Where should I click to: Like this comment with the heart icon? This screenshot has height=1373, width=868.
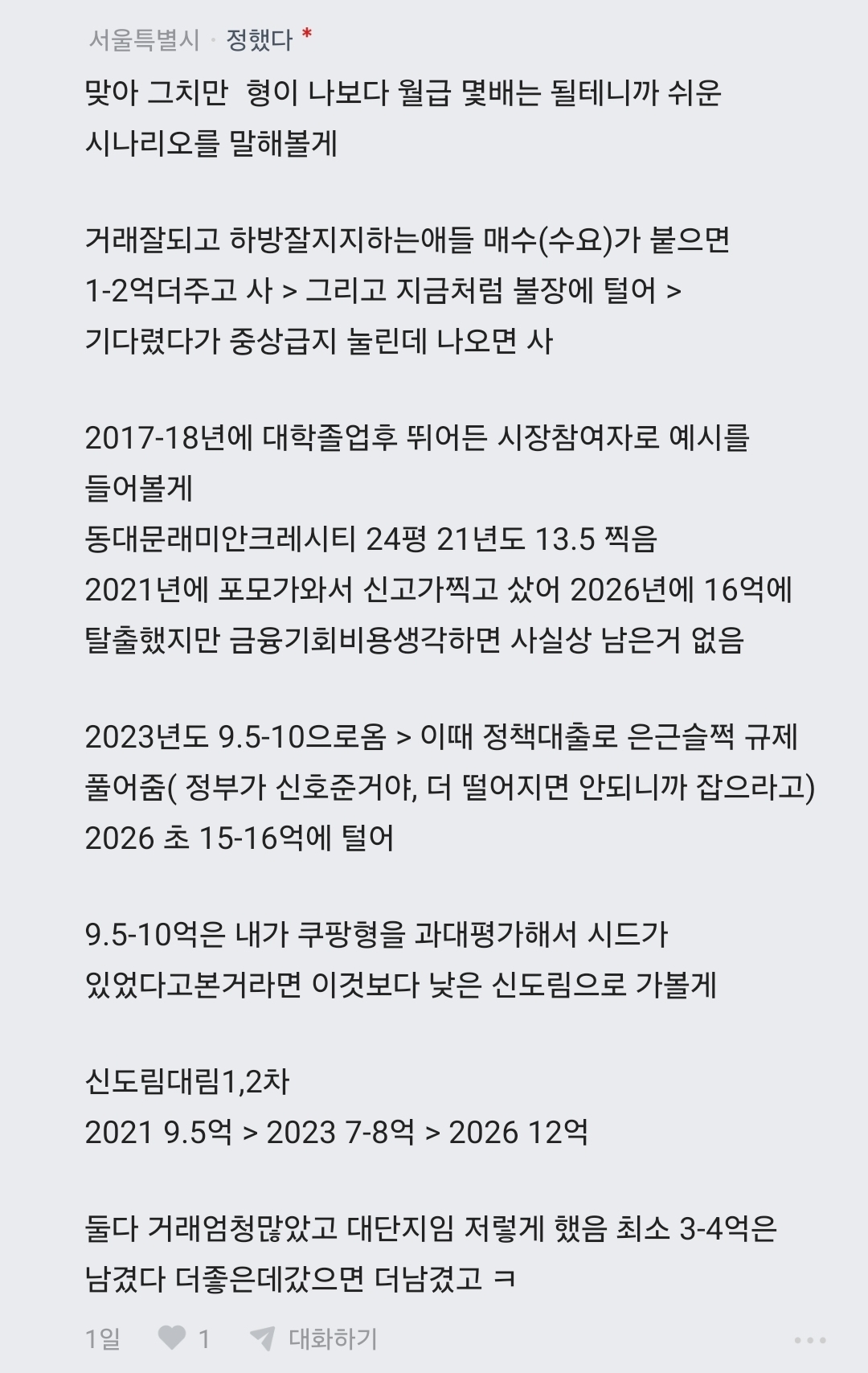(x=172, y=1338)
